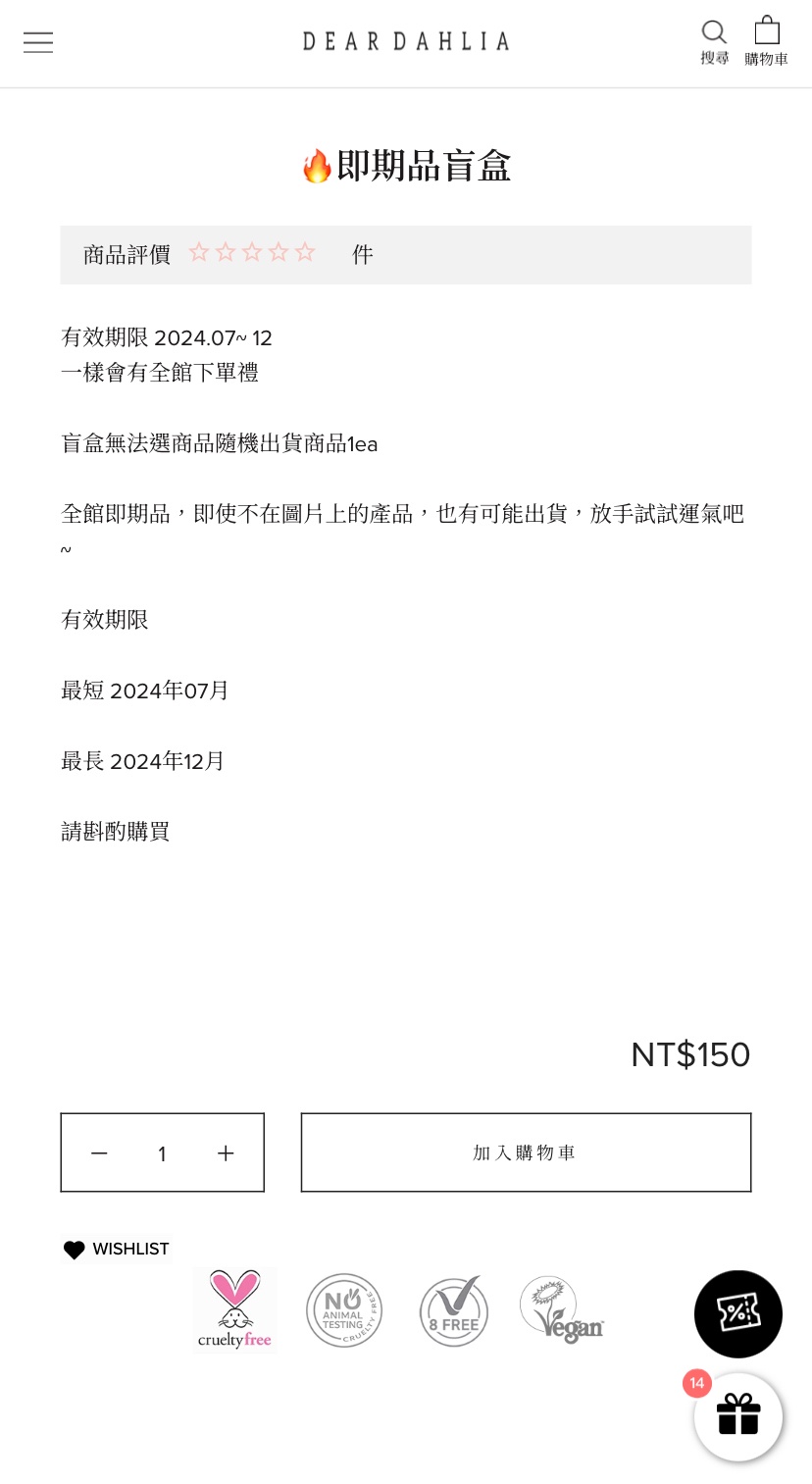Add this blind box to WISHLIST
Image resolution: width=812 pixels, height=1484 pixels.
(x=116, y=1250)
